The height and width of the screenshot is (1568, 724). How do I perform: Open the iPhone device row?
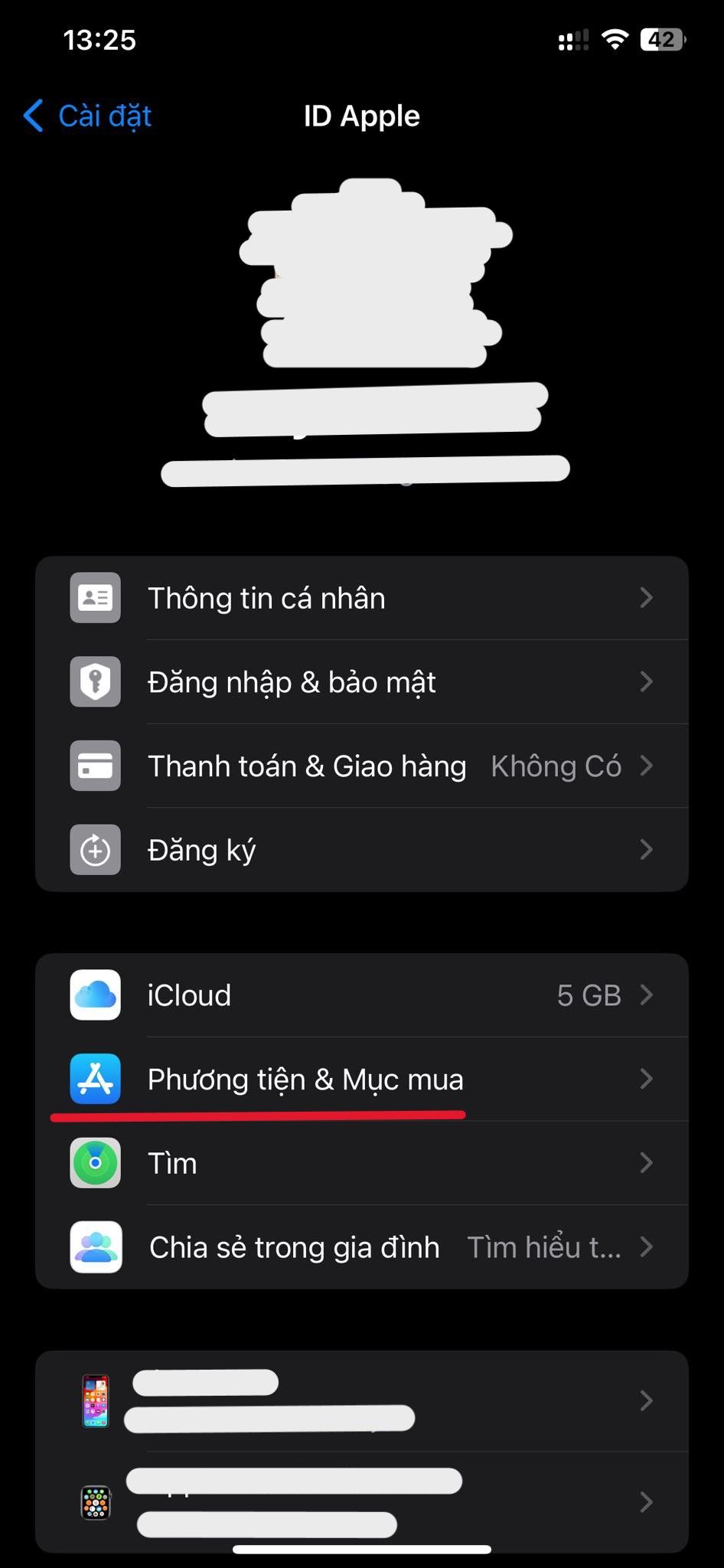[362, 1401]
